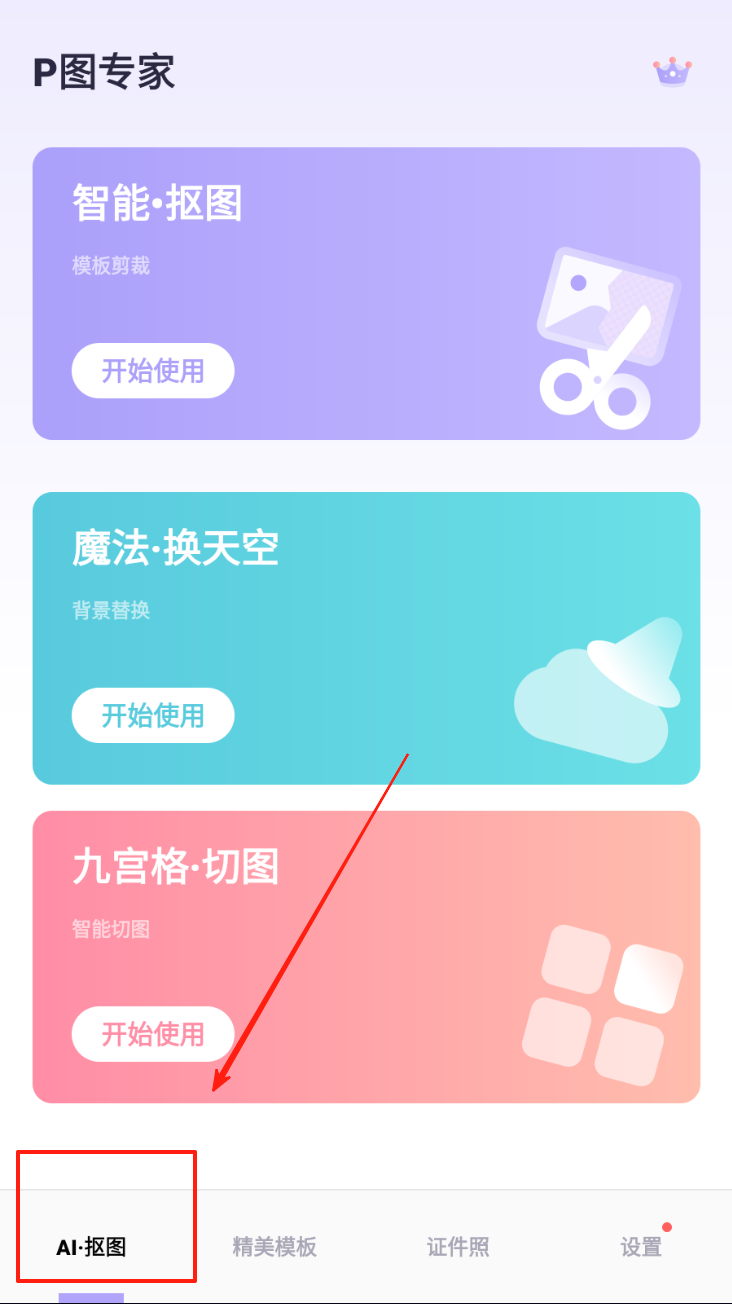Open the crown VIP icon
The width and height of the screenshot is (732, 1304).
point(673,72)
